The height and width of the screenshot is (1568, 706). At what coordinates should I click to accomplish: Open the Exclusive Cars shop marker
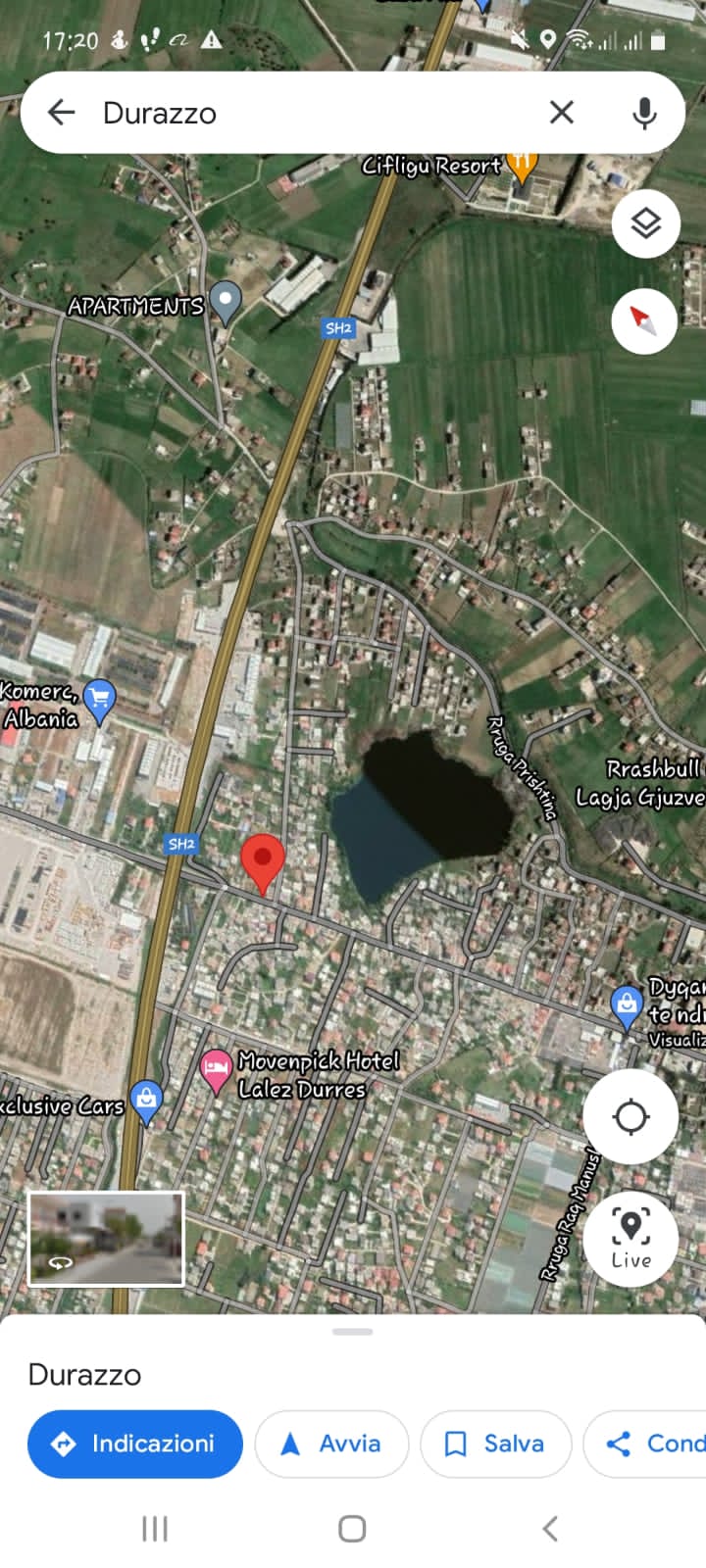(x=146, y=1102)
